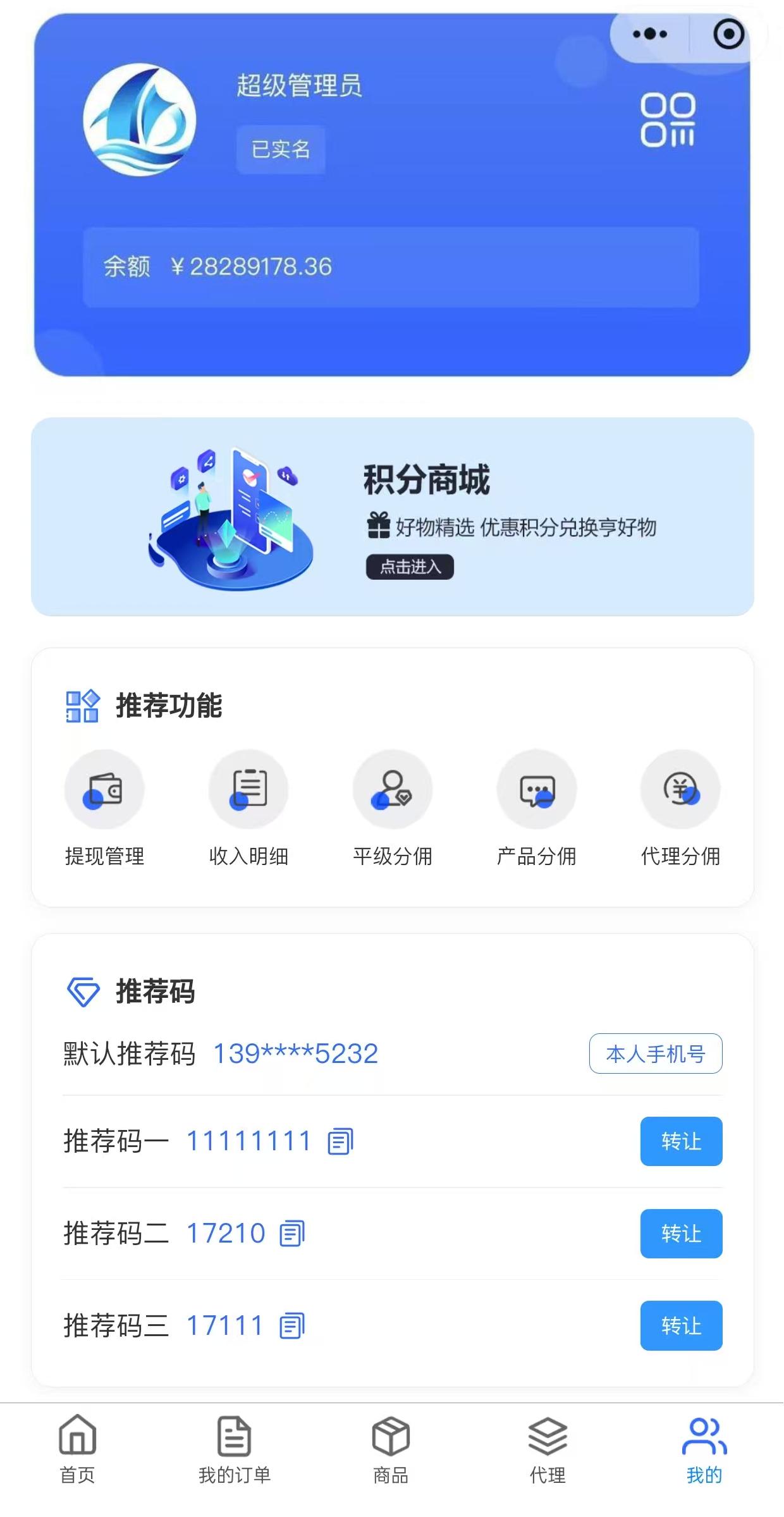Screen dimensions: 784x1517
Task: Transfer 推荐码二 with 转让
Action: pos(681,1234)
